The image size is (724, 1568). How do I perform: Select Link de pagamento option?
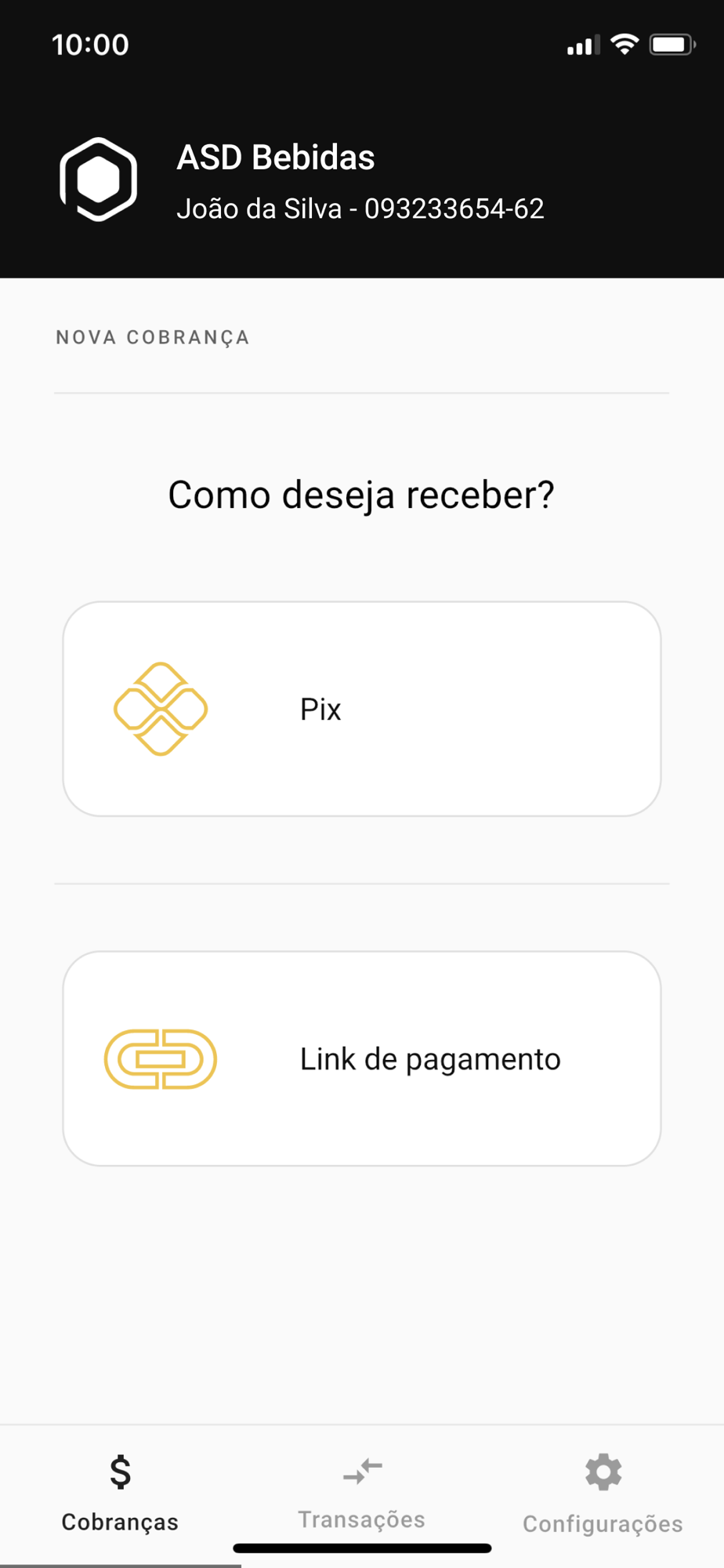[x=361, y=1058]
